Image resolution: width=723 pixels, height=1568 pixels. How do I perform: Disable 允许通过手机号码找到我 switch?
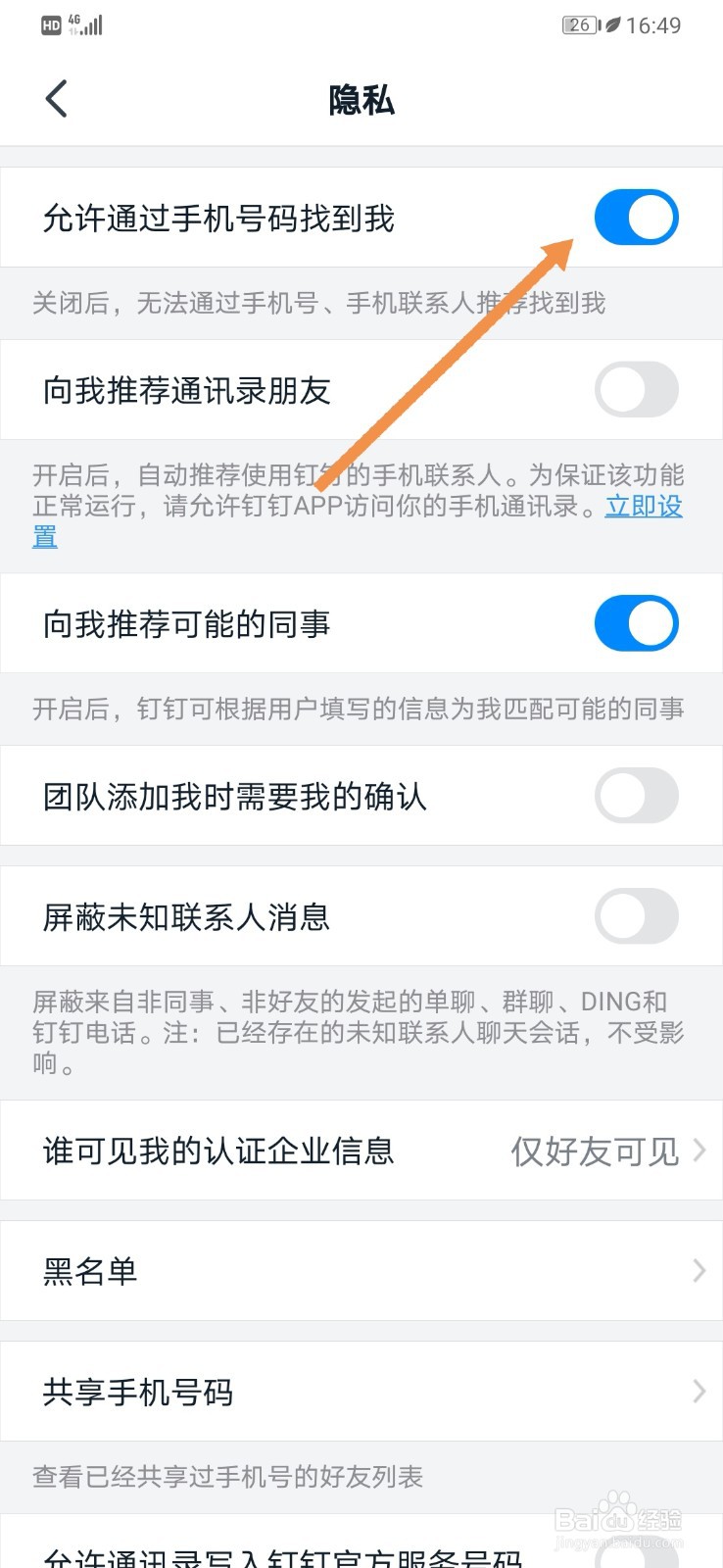[x=636, y=217]
